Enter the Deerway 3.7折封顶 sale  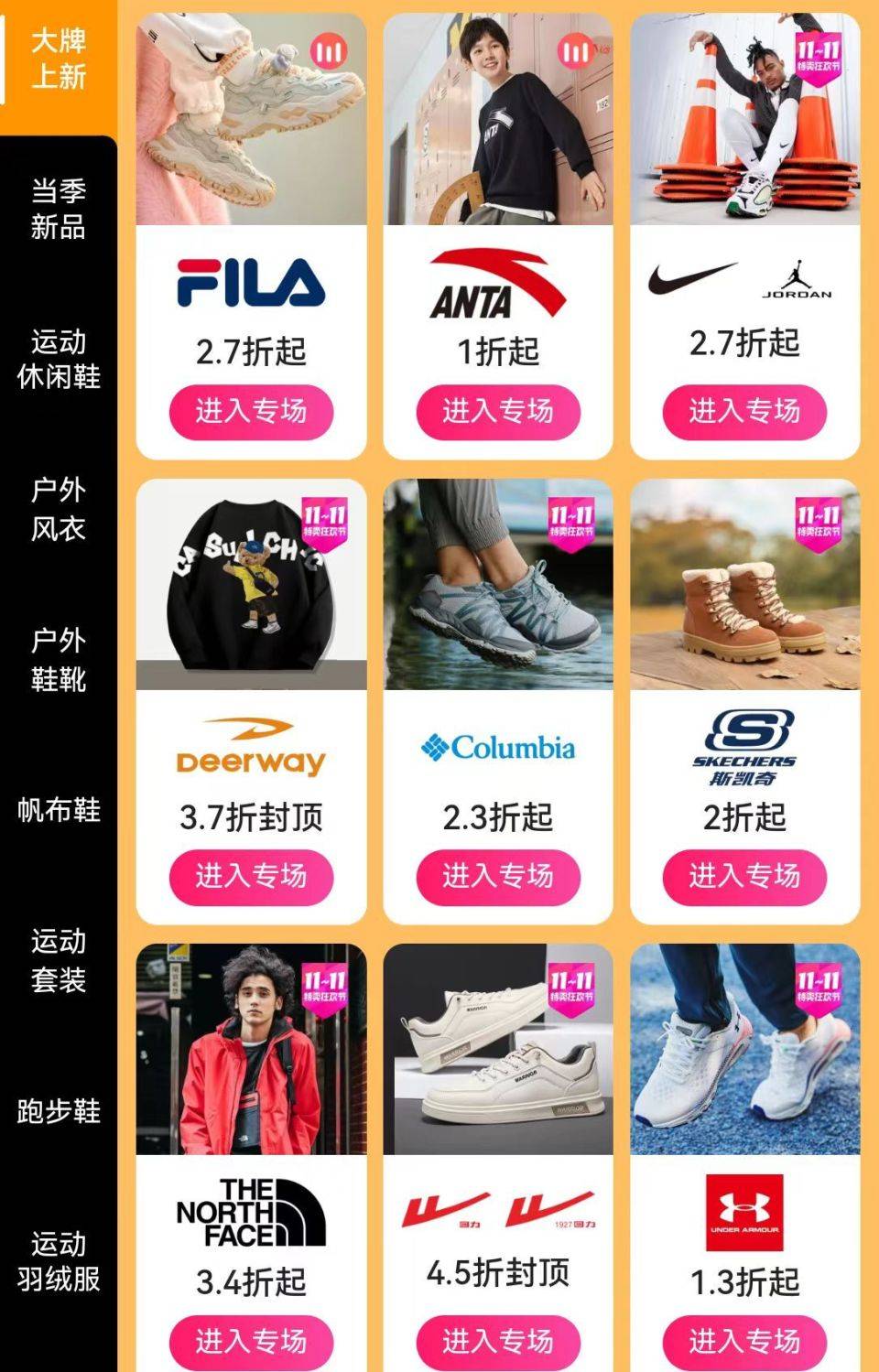click(251, 877)
